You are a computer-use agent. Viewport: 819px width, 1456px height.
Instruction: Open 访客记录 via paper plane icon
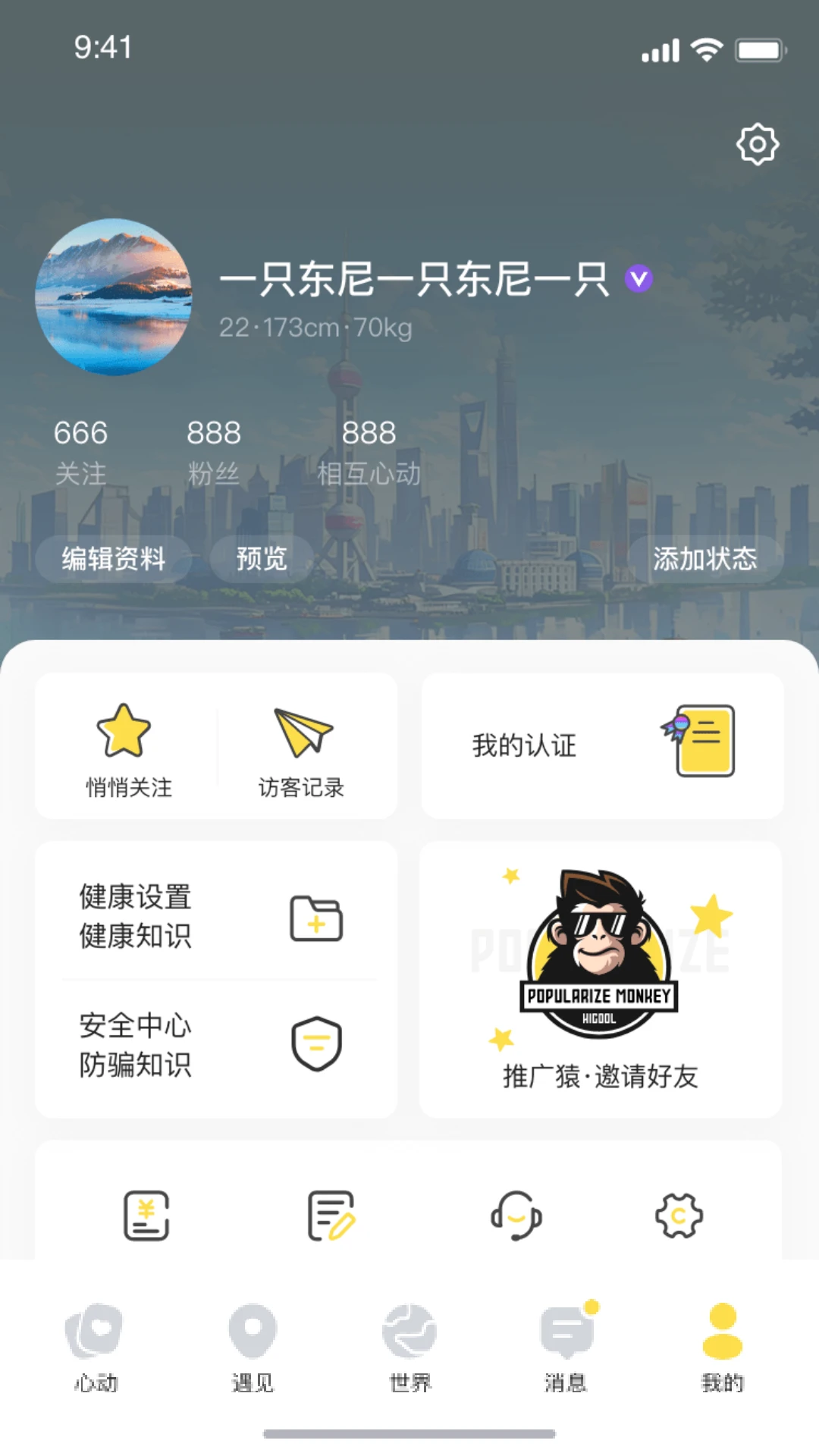(x=300, y=747)
